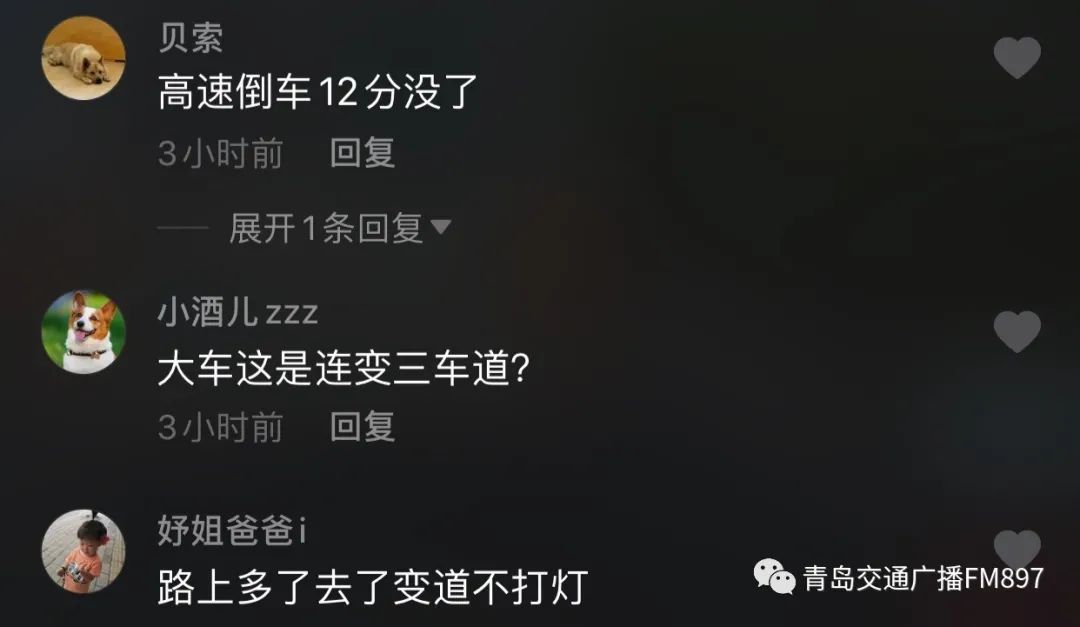Like 小酒儿zzz's comment

click(1017, 331)
